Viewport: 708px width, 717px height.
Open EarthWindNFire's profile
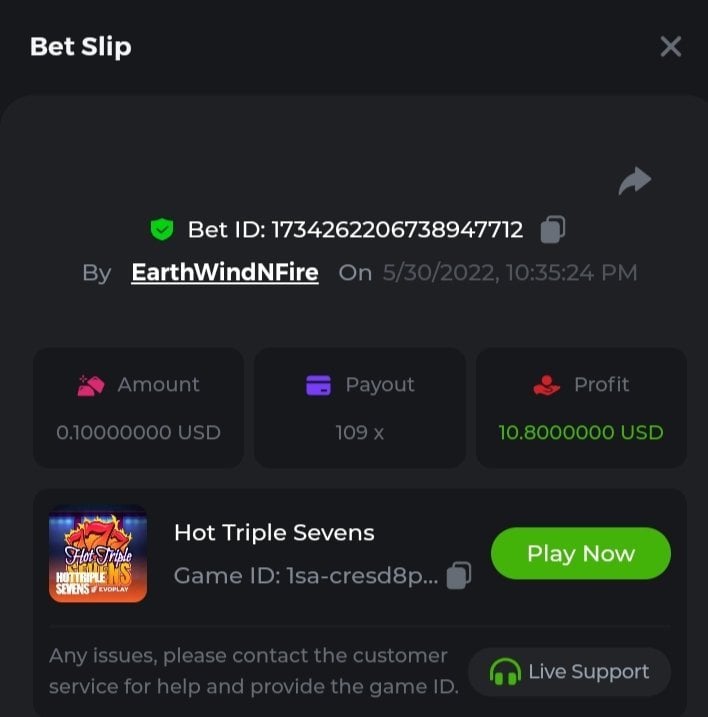click(x=225, y=272)
